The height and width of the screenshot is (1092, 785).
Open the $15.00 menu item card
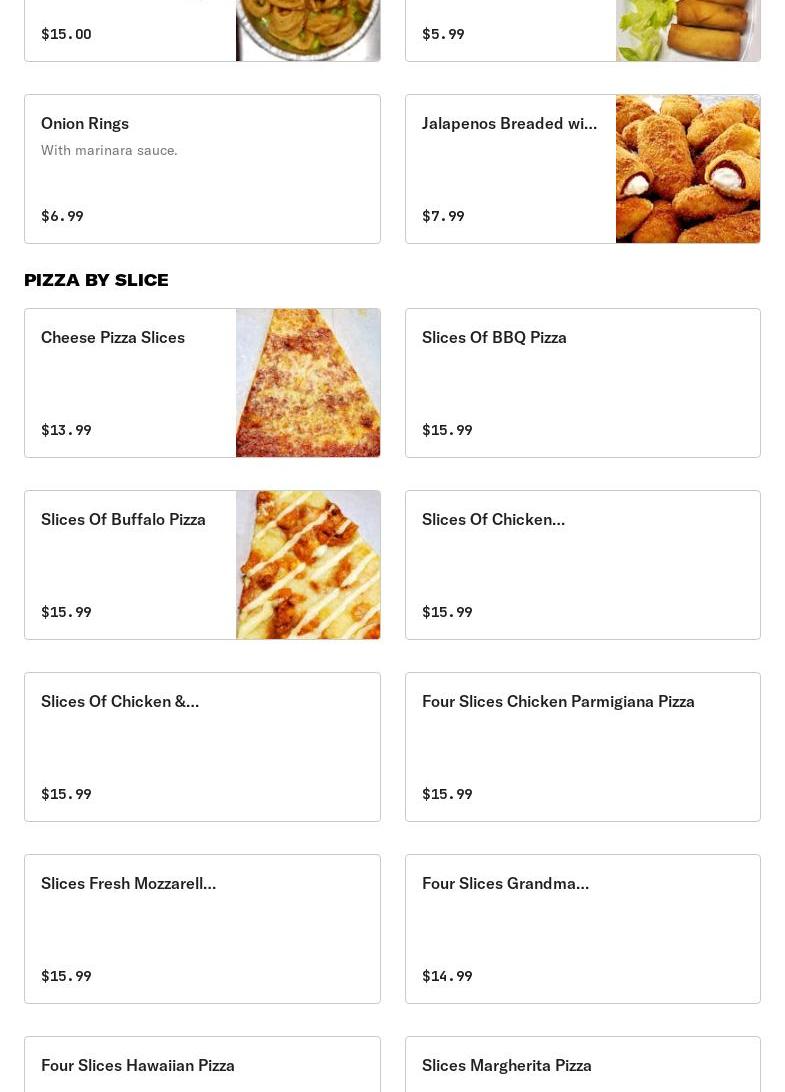[x=202, y=32]
